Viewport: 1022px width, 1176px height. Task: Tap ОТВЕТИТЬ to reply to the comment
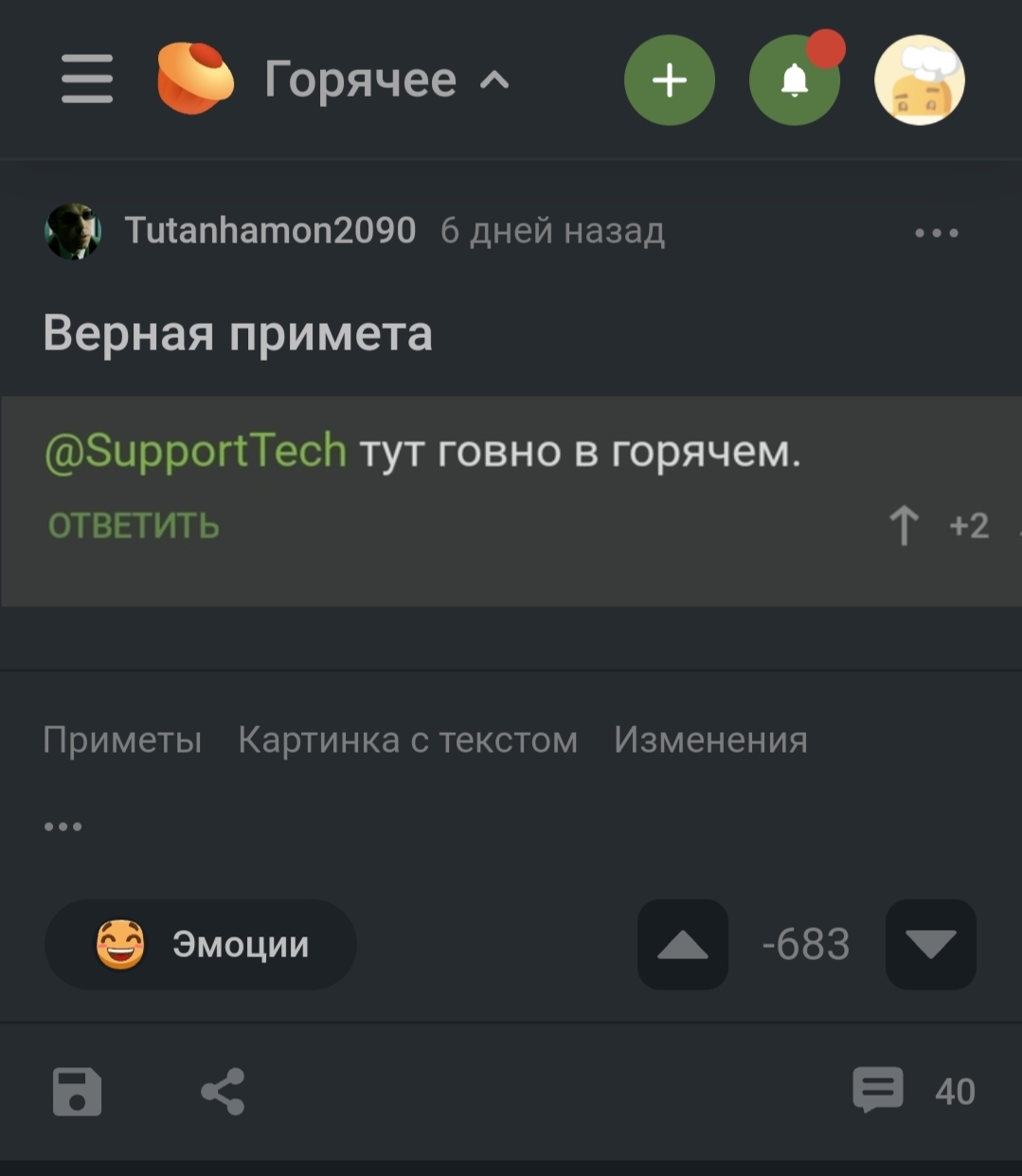pos(134,526)
